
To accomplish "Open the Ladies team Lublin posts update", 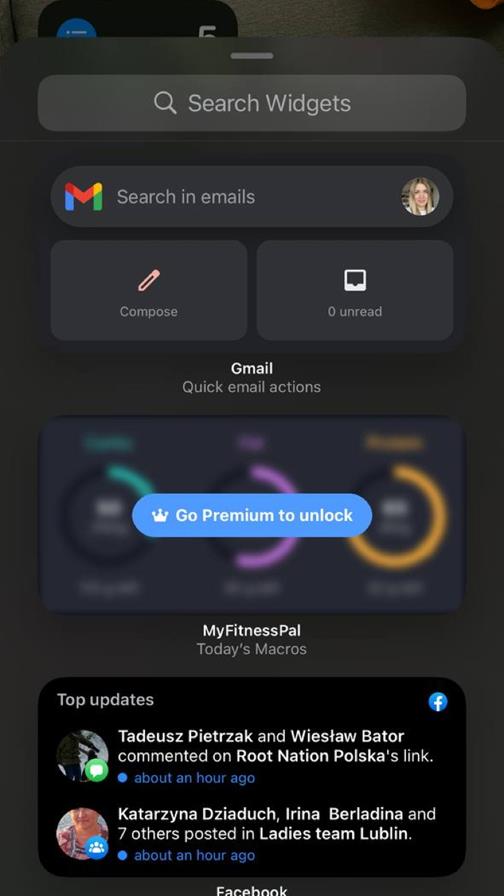I will point(252,834).
